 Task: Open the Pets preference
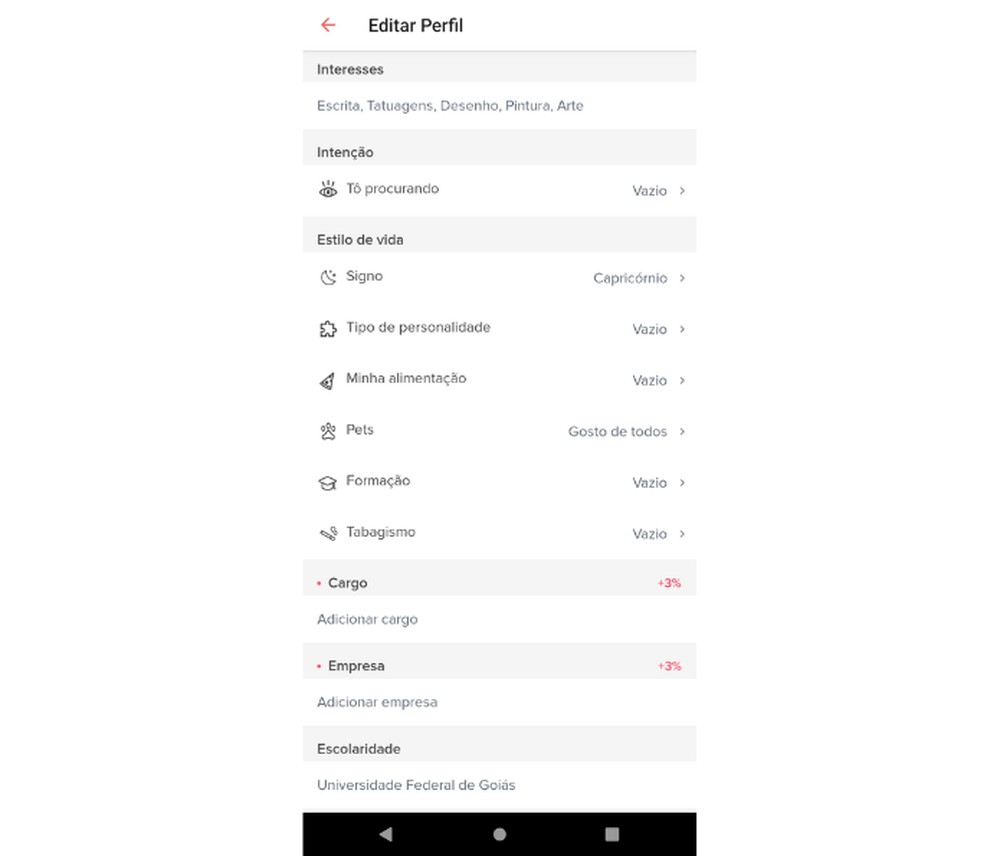(x=500, y=431)
